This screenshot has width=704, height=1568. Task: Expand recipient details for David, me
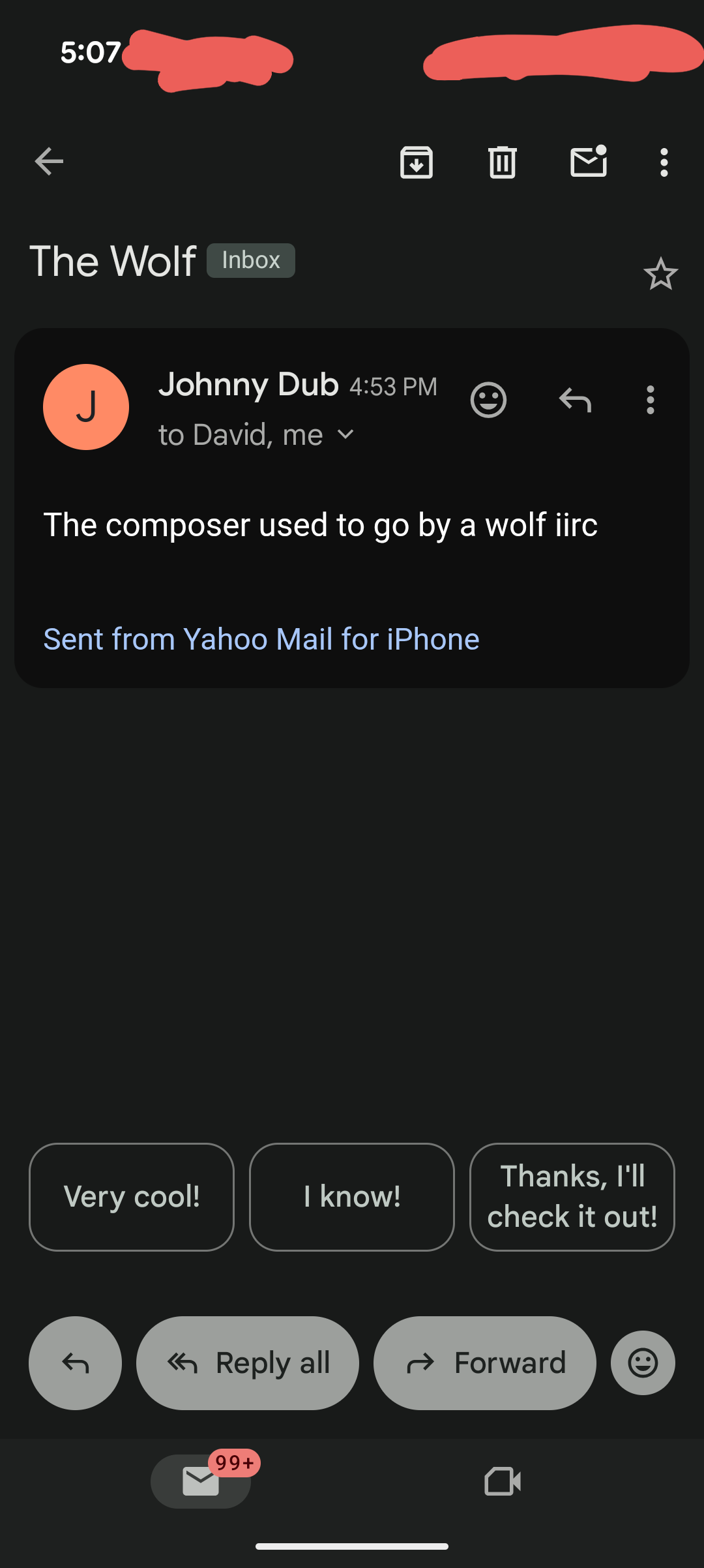[x=346, y=434]
